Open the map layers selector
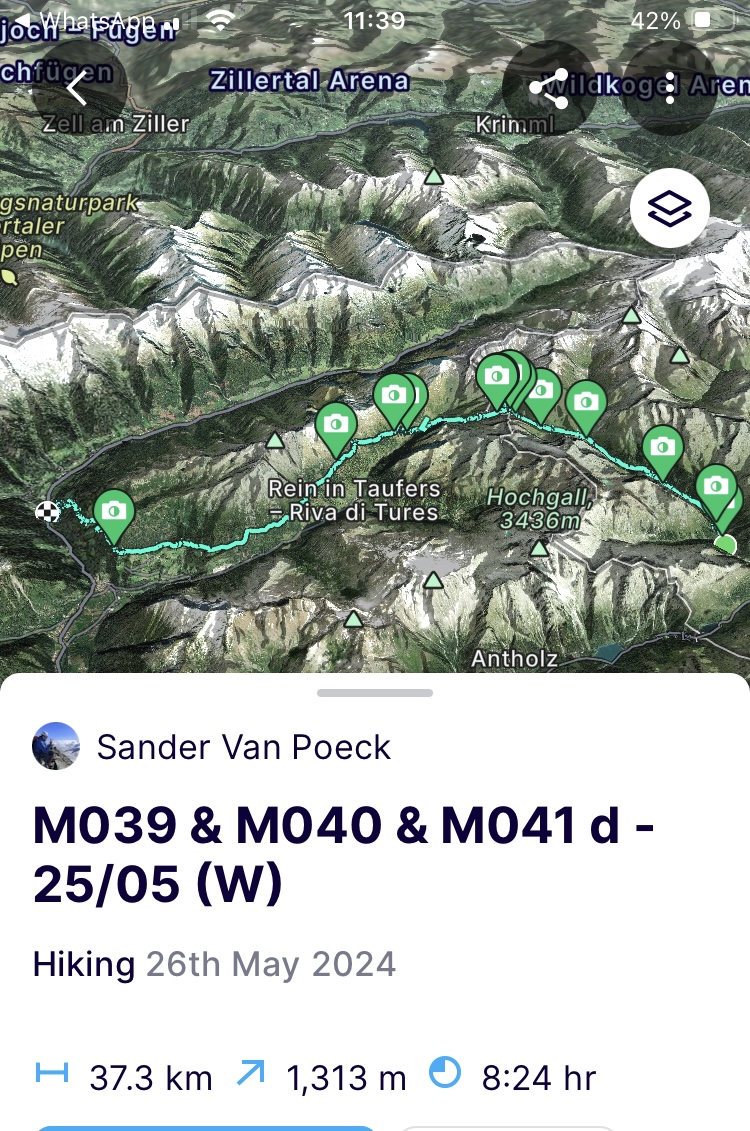The height and width of the screenshot is (1131, 750). [x=669, y=208]
